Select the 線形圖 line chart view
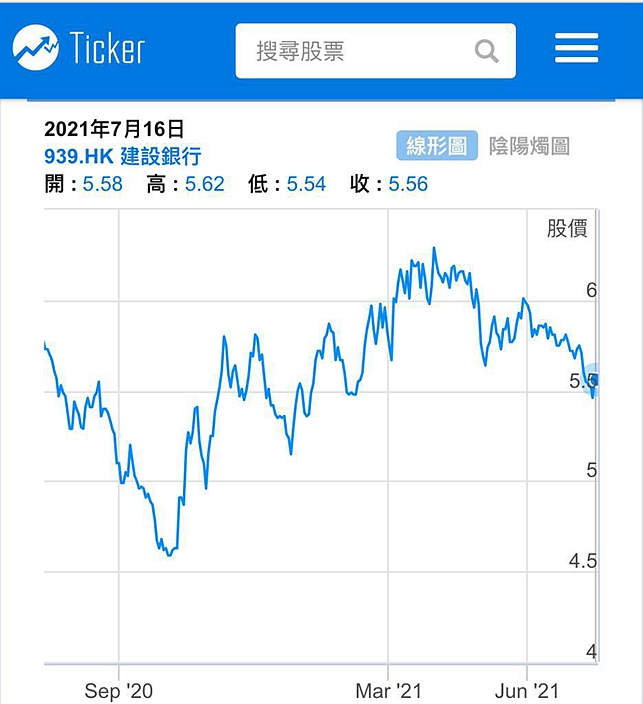 click(x=437, y=145)
